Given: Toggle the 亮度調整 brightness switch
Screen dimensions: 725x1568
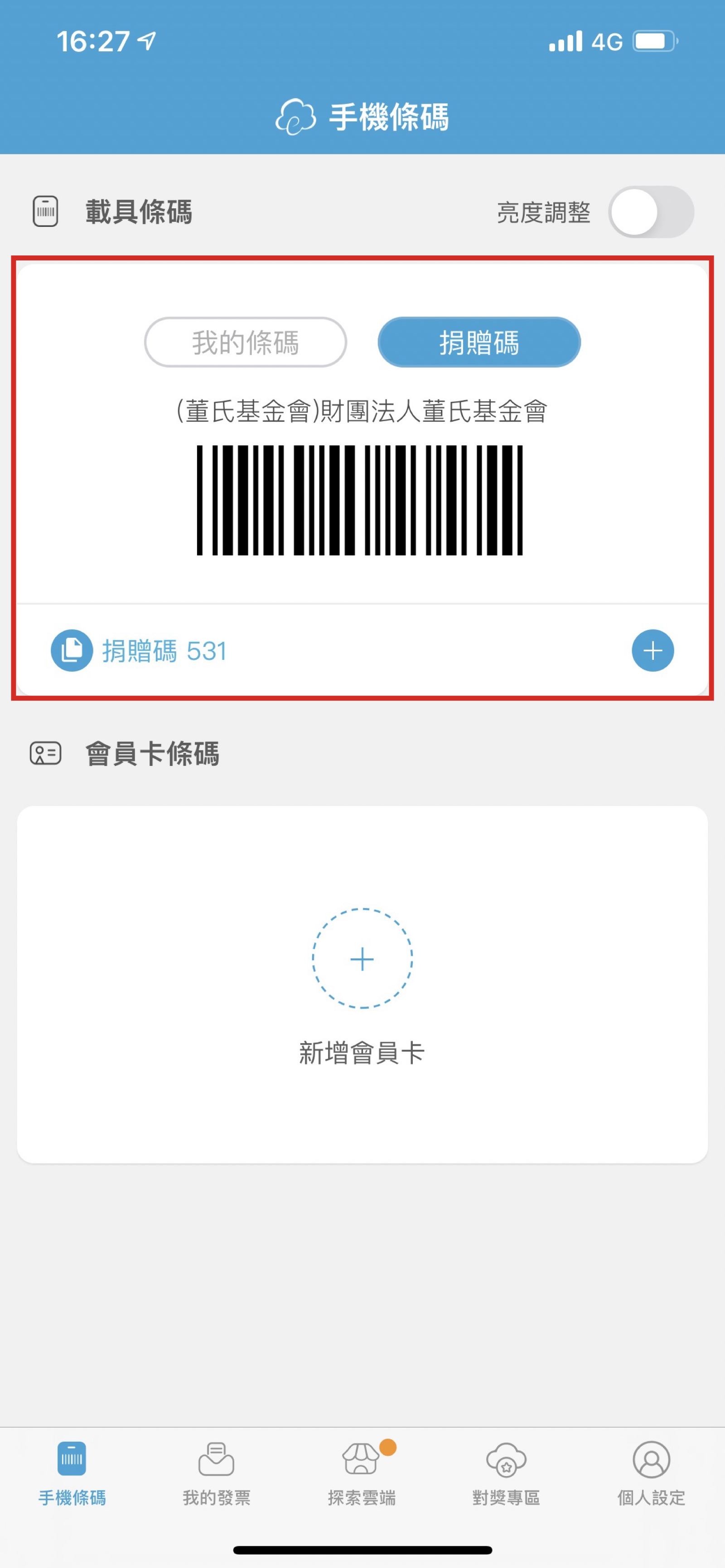Looking at the screenshot, I should click(650, 212).
